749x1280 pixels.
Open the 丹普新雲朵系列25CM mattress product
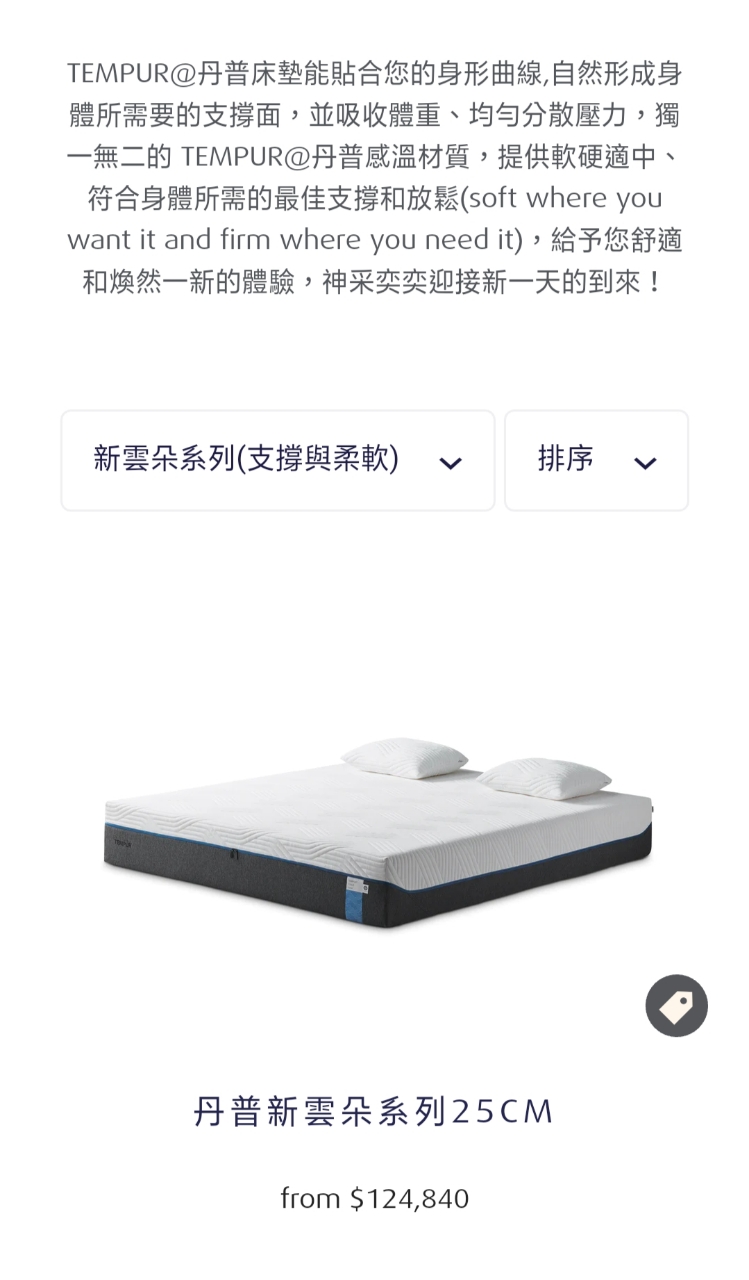[374, 1111]
